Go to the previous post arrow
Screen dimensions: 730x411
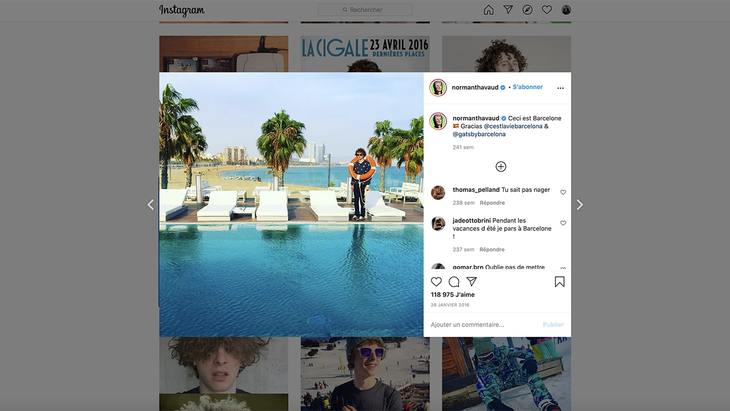pyautogui.click(x=151, y=205)
